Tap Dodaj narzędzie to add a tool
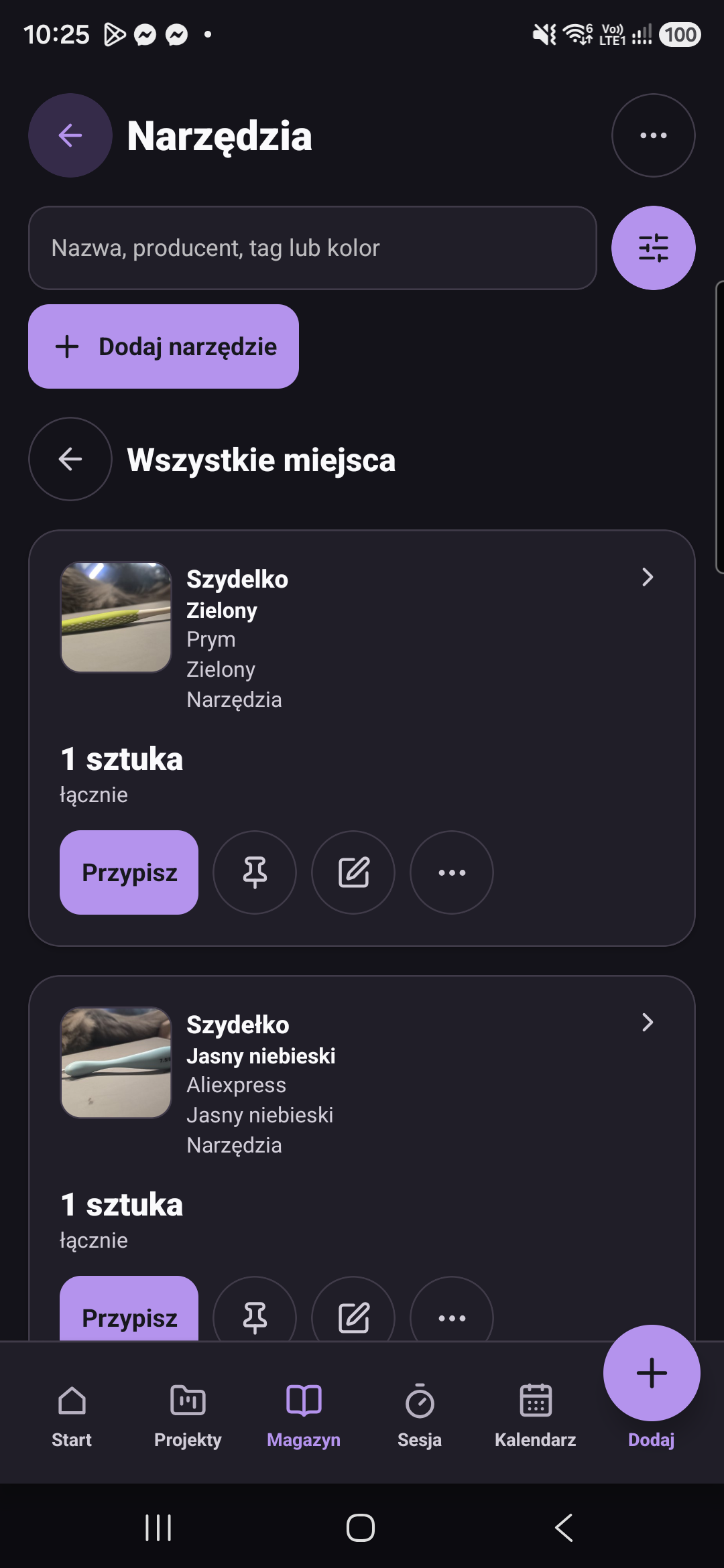The height and width of the screenshot is (1568, 724). tap(164, 346)
